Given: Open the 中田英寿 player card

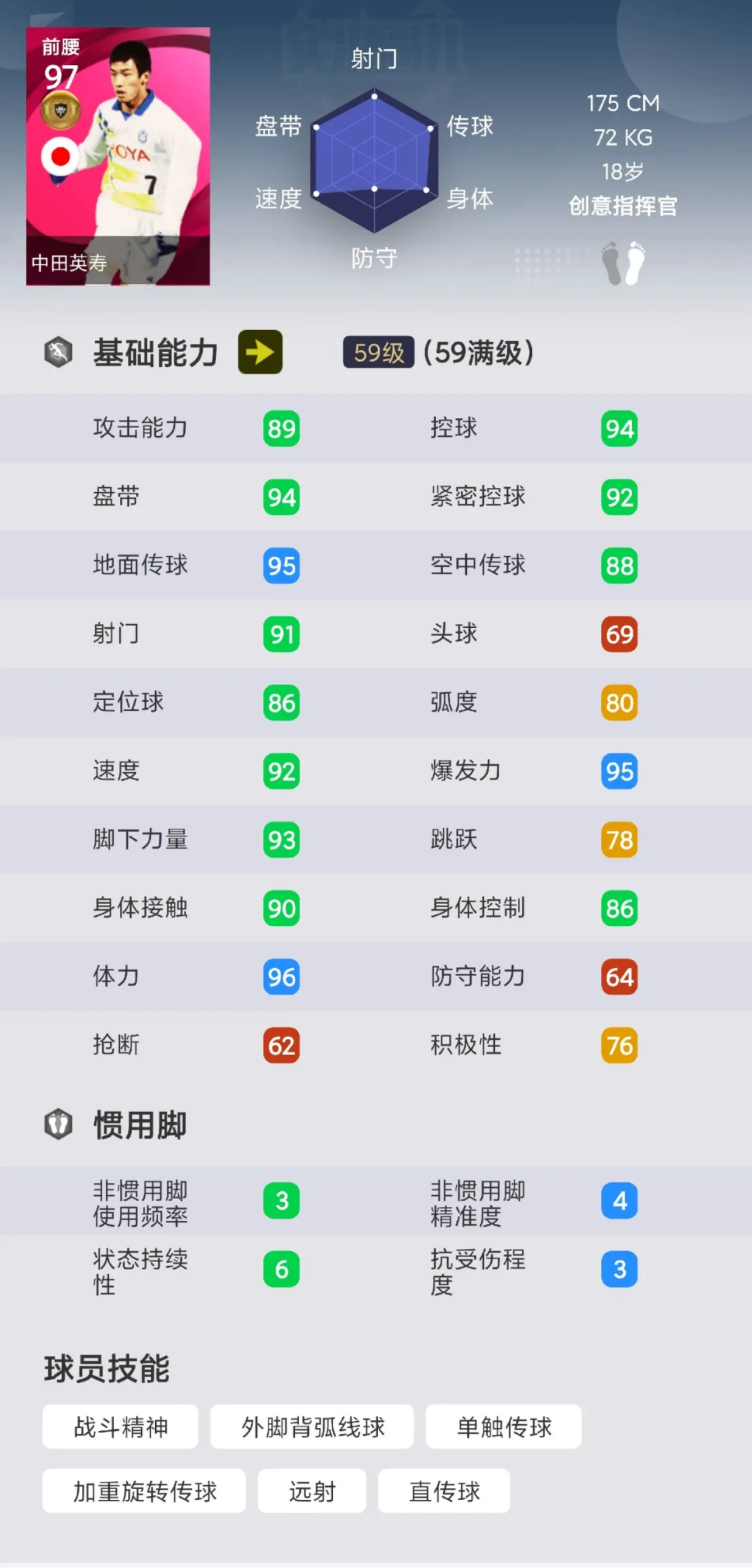Looking at the screenshot, I should click(x=118, y=156).
